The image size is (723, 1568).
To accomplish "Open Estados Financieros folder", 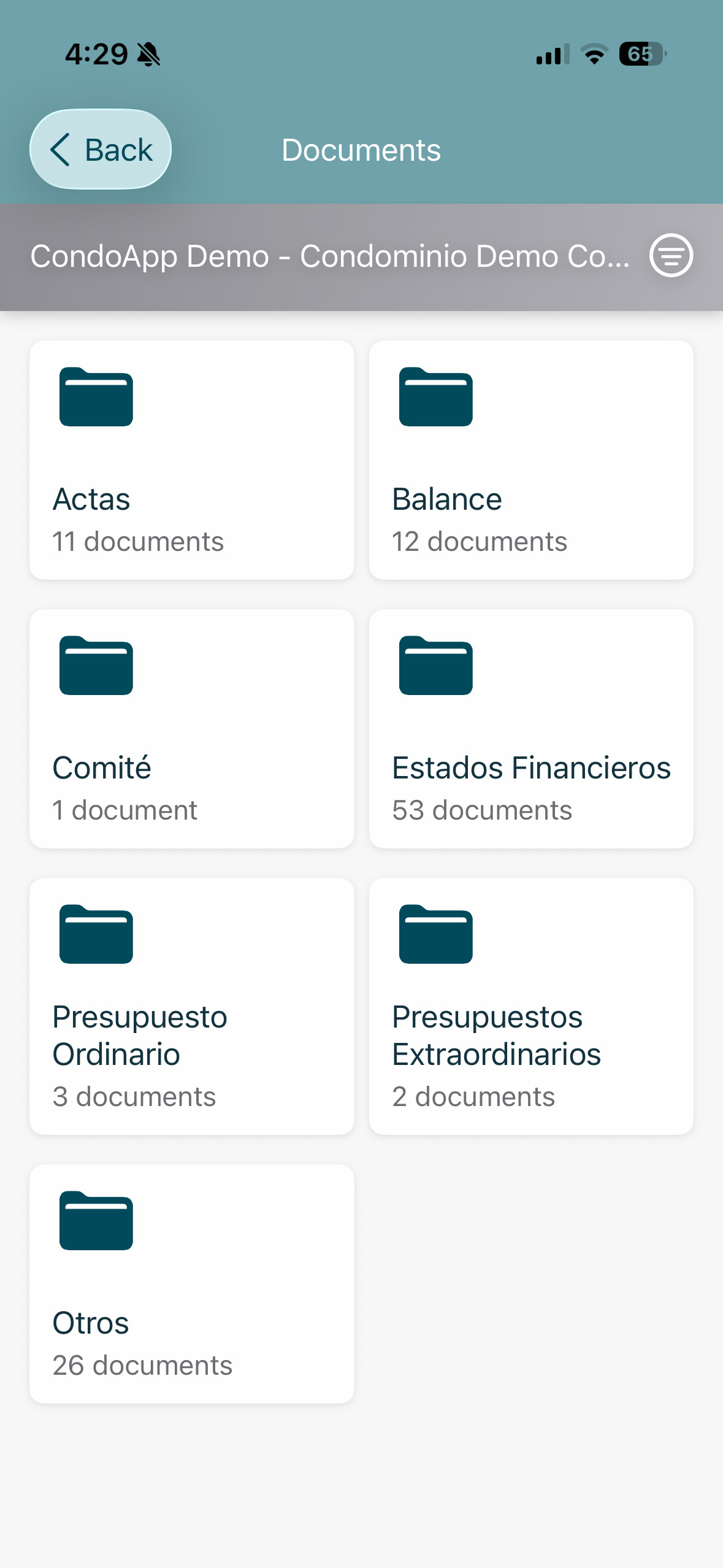I will 531,729.
